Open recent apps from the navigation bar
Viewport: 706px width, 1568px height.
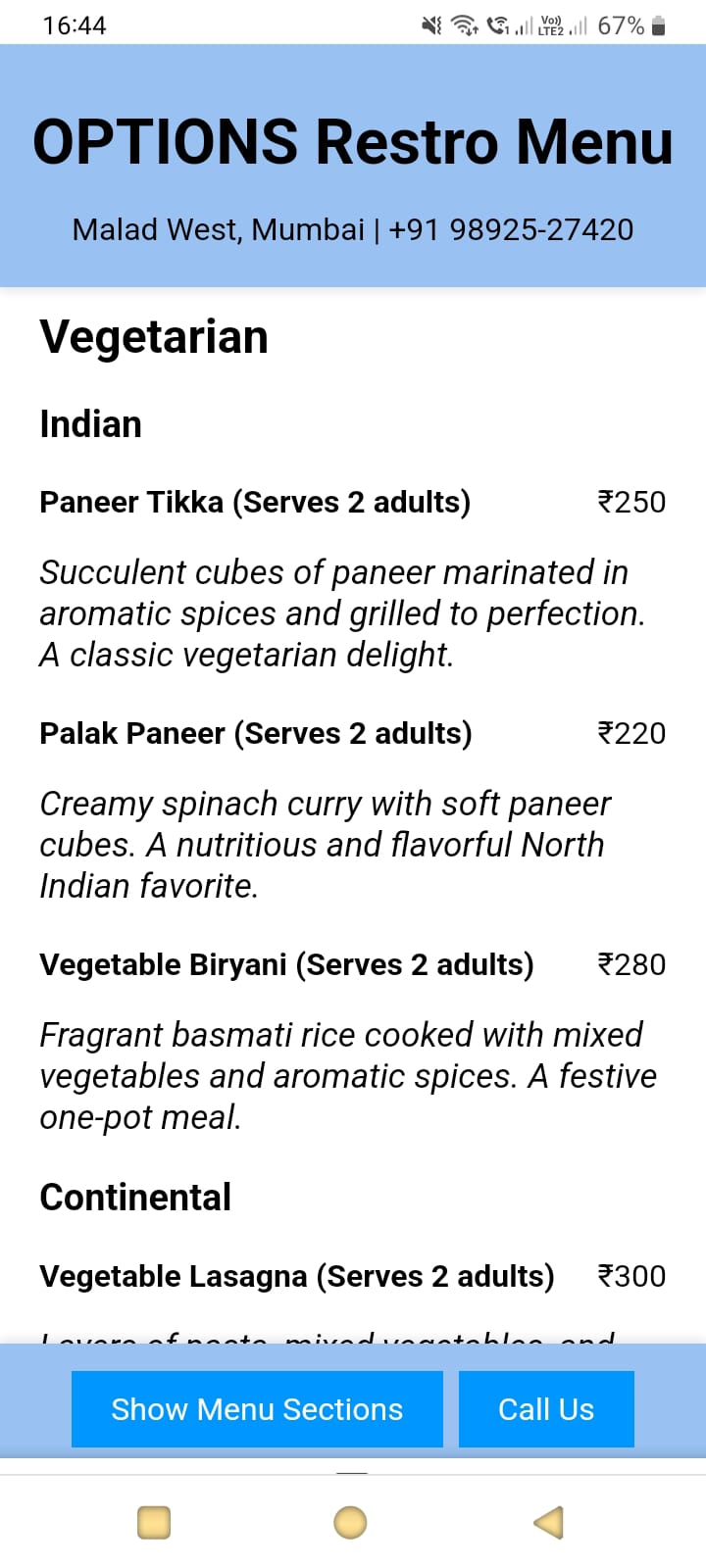pos(154,1523)
